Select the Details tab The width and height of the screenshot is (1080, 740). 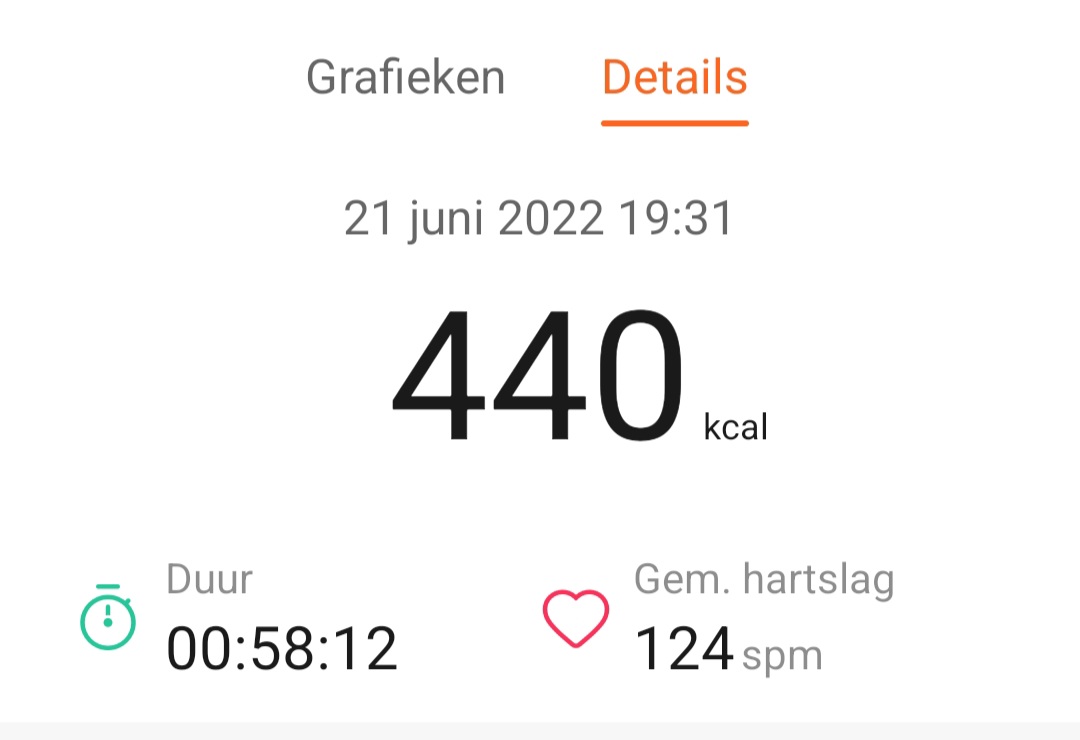(674, 78)
